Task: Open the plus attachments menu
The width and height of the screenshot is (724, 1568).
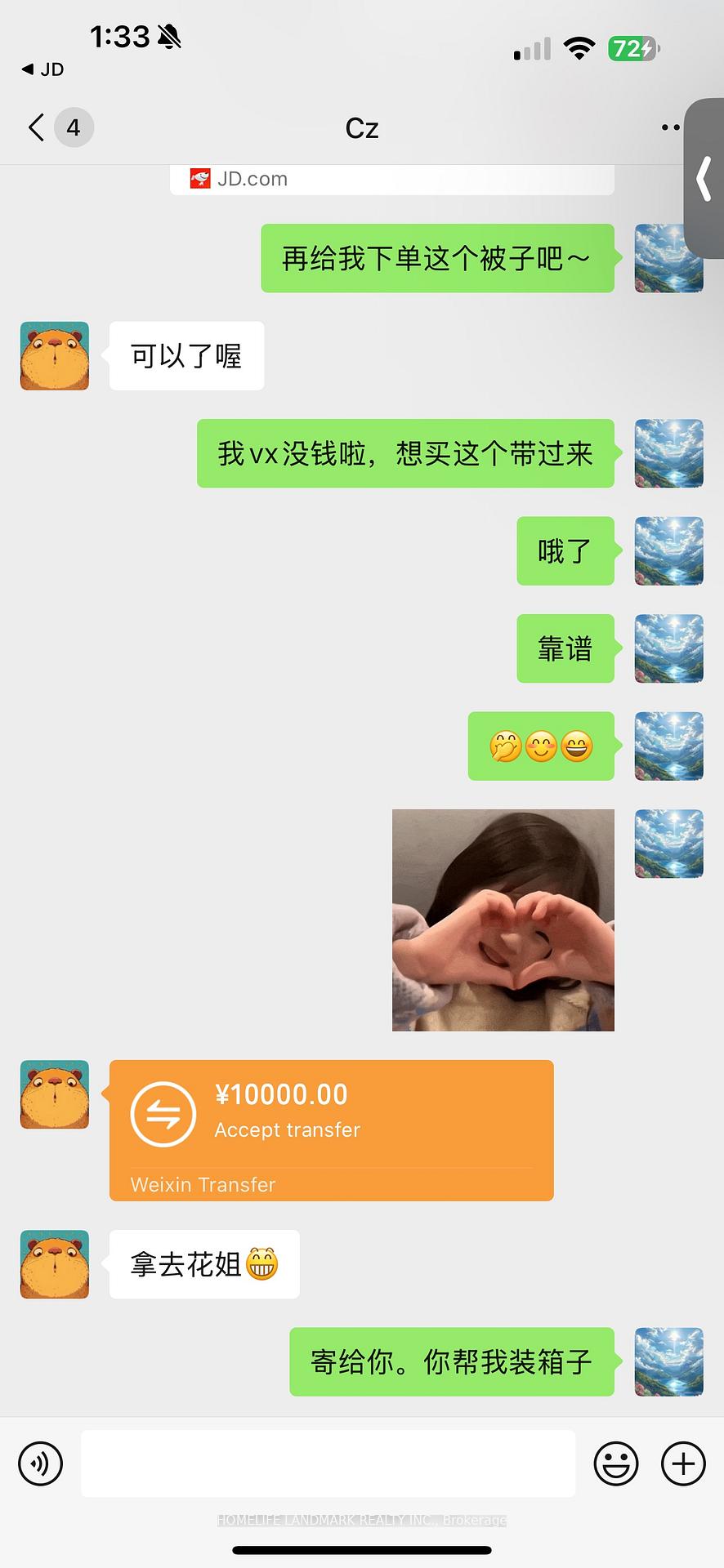Action: pos(683,1463)
